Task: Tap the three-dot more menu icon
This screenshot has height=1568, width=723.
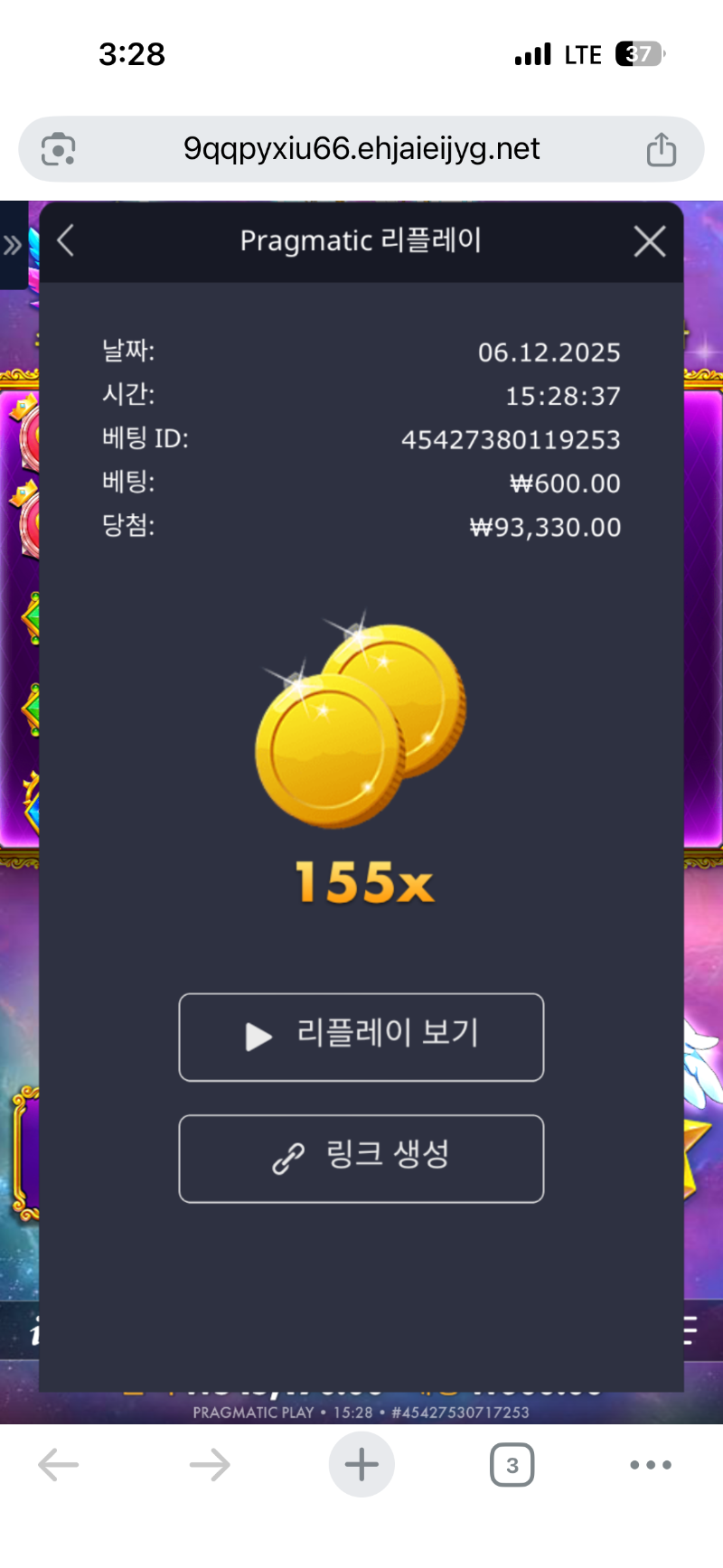Action: pyautogui.click(x=649, y=1464)
